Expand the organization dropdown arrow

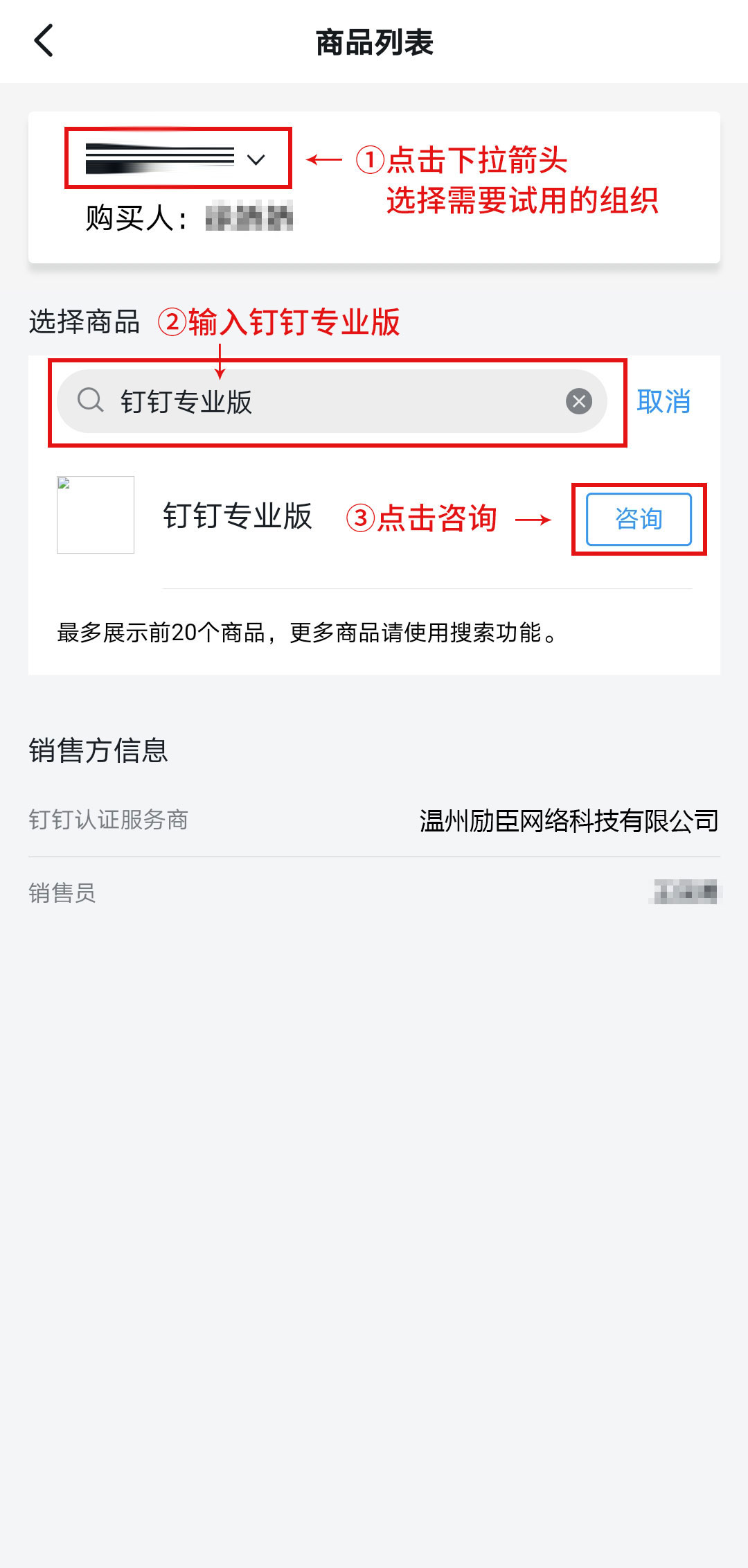click(256, 159)
